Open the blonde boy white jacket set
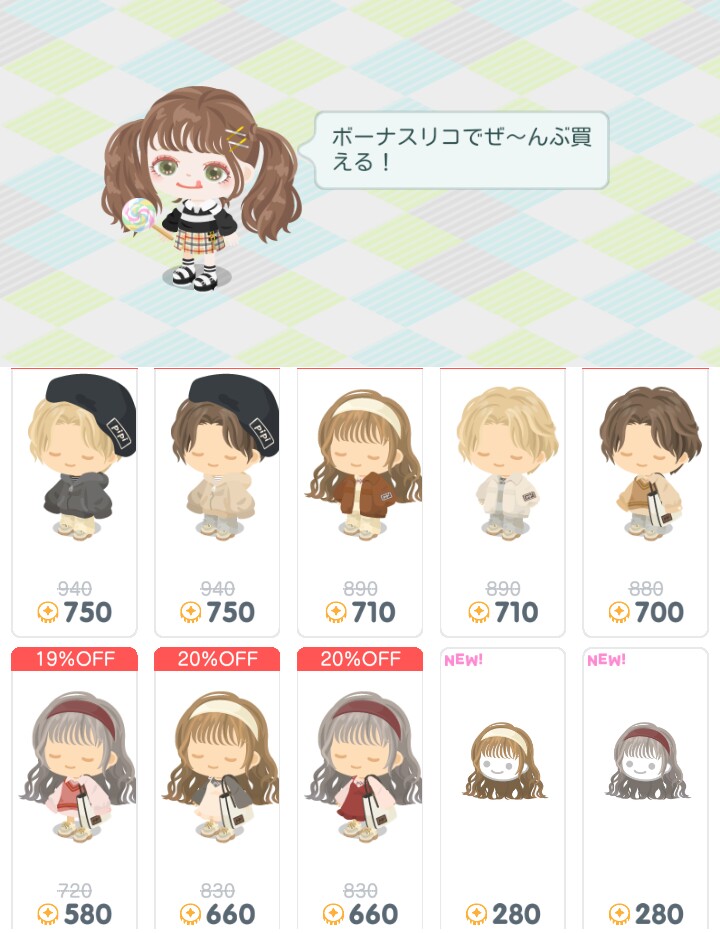Image resolution: width=720 pixels, height=933 pixels. tap(503, 500)
